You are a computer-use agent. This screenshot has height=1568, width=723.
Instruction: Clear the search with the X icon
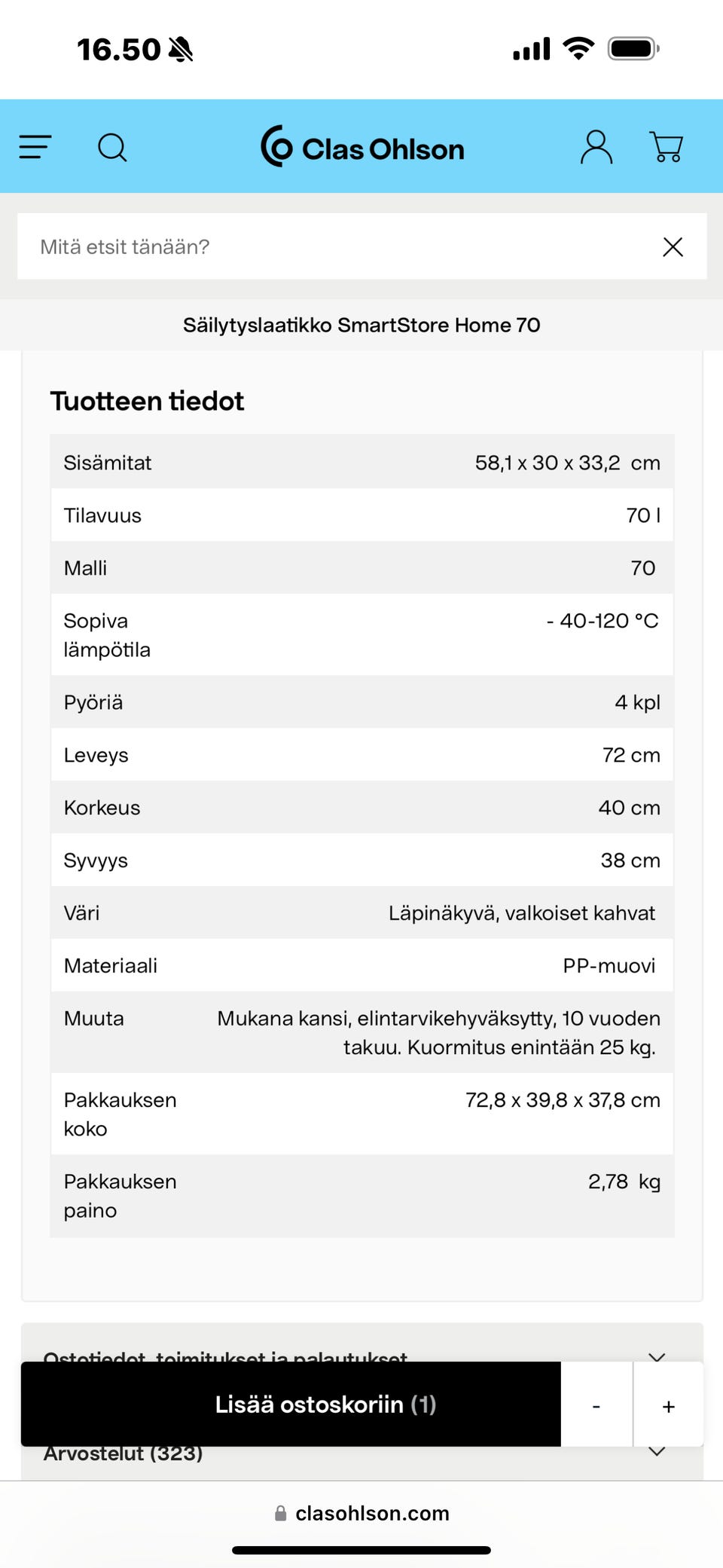coord(672,246)
